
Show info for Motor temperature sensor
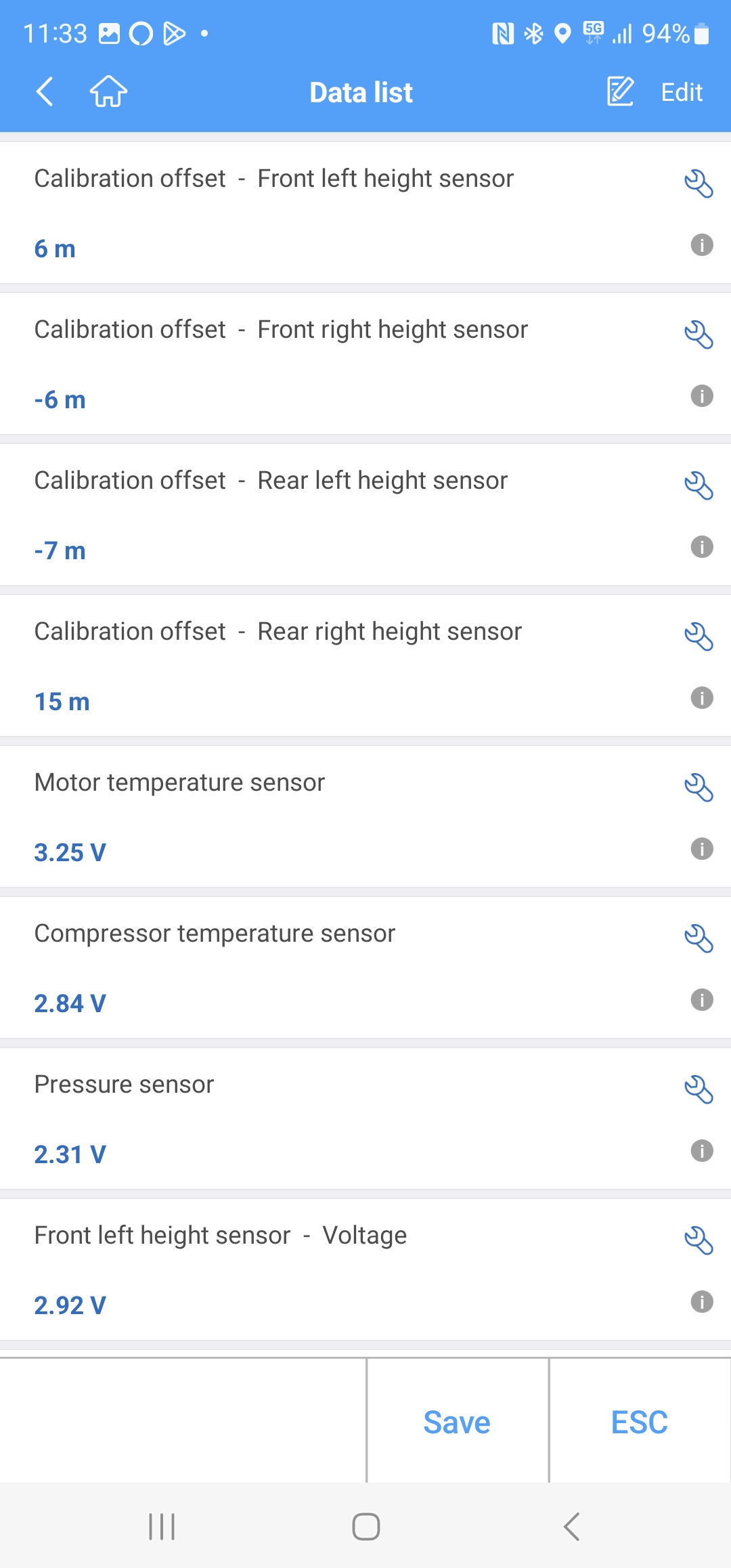click(702, 848)
